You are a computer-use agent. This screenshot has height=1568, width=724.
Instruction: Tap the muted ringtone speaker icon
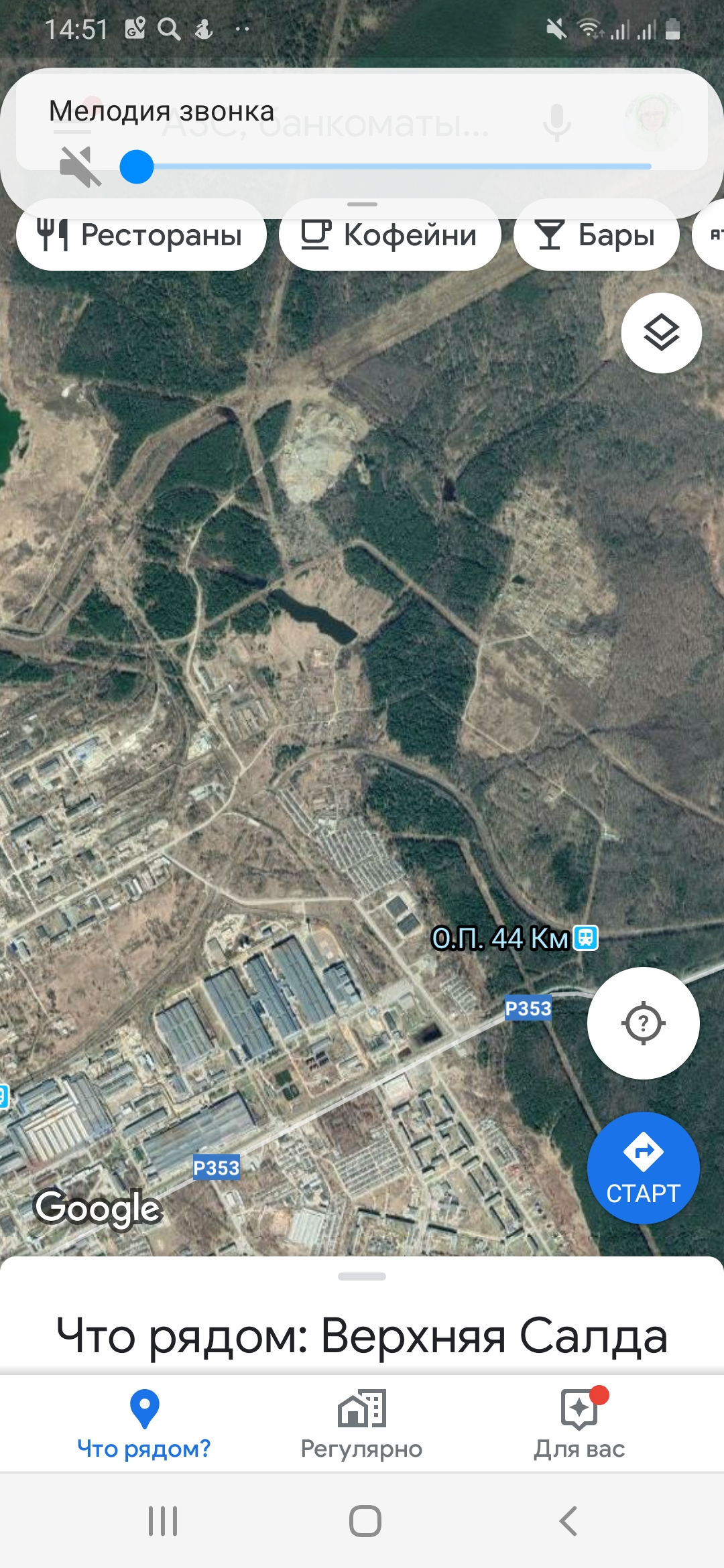[x=80, y=167]
